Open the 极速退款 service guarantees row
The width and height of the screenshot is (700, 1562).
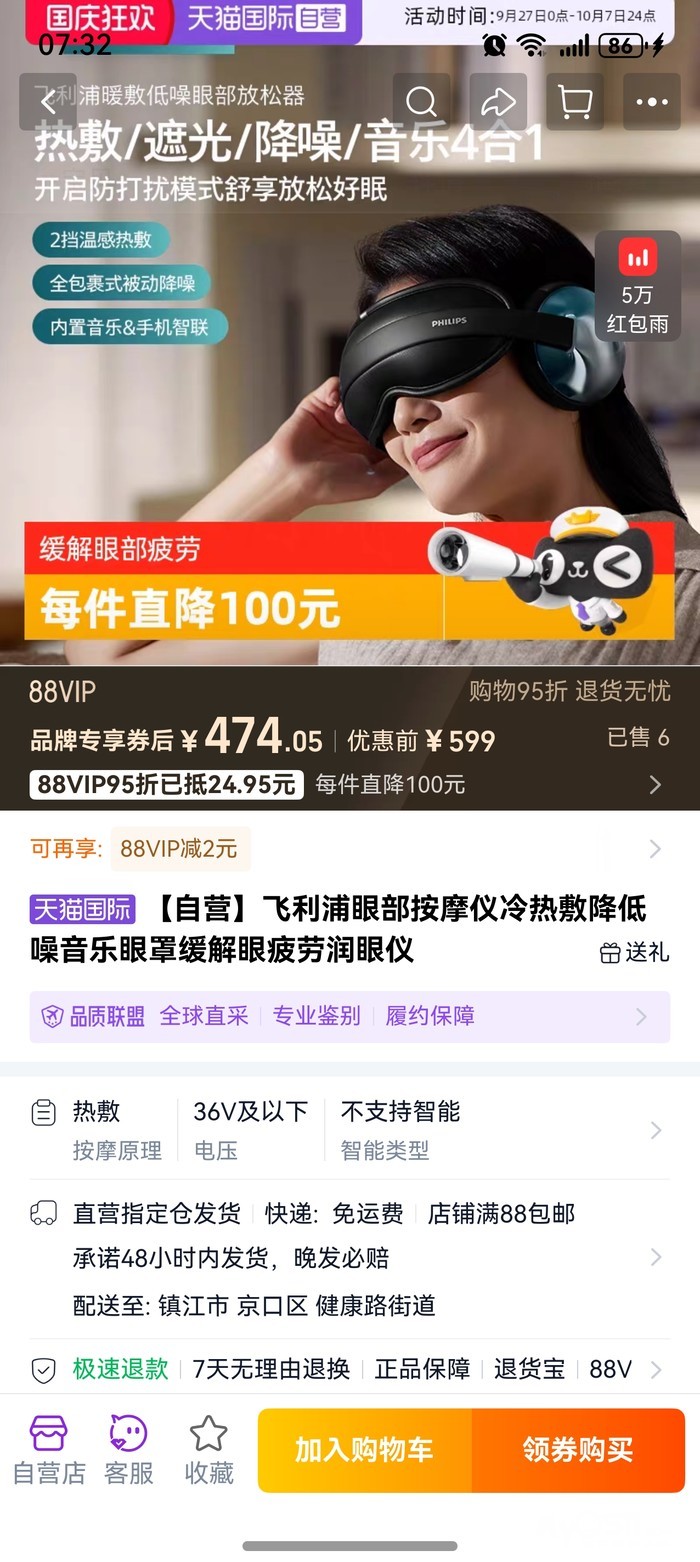pos(350,1369)
